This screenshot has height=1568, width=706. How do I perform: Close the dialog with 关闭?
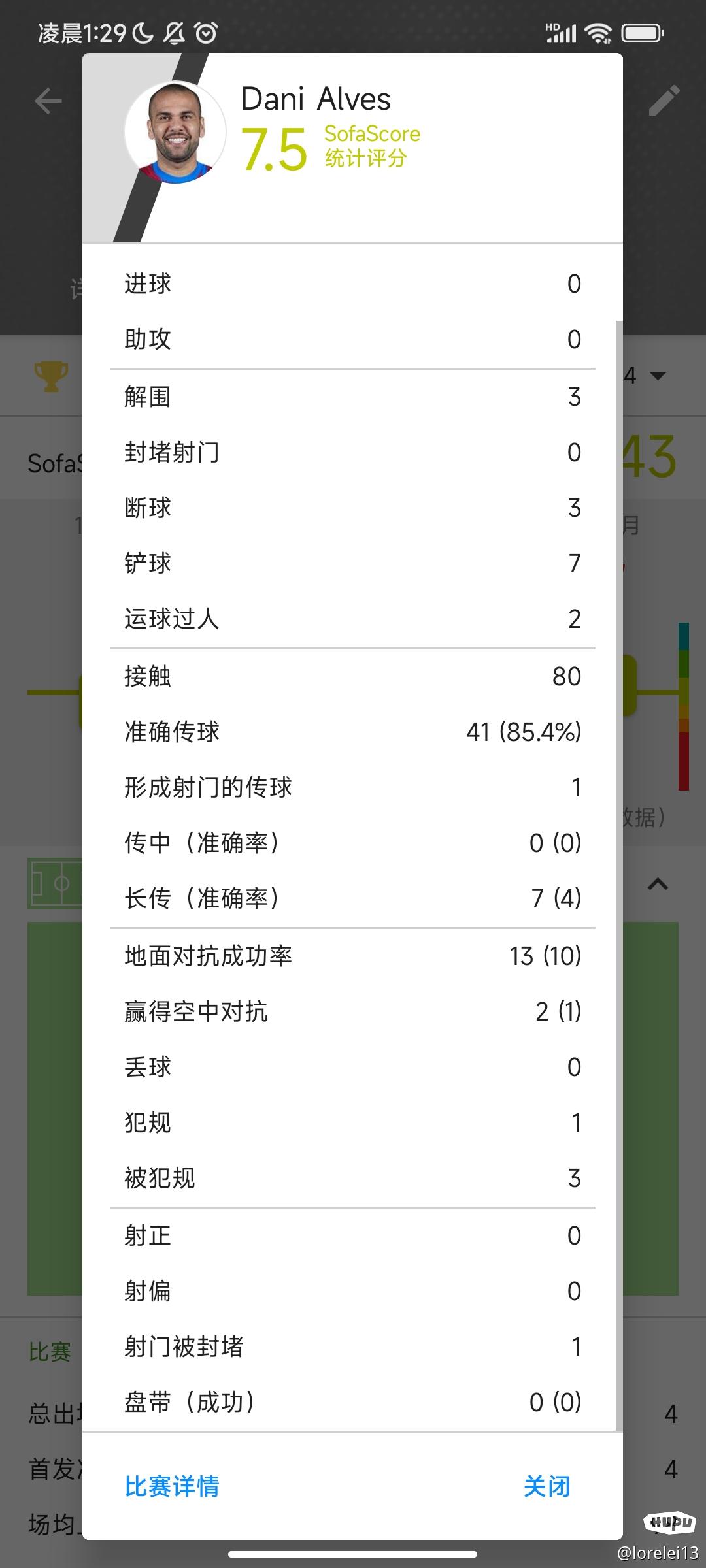tap(546, 1486)
